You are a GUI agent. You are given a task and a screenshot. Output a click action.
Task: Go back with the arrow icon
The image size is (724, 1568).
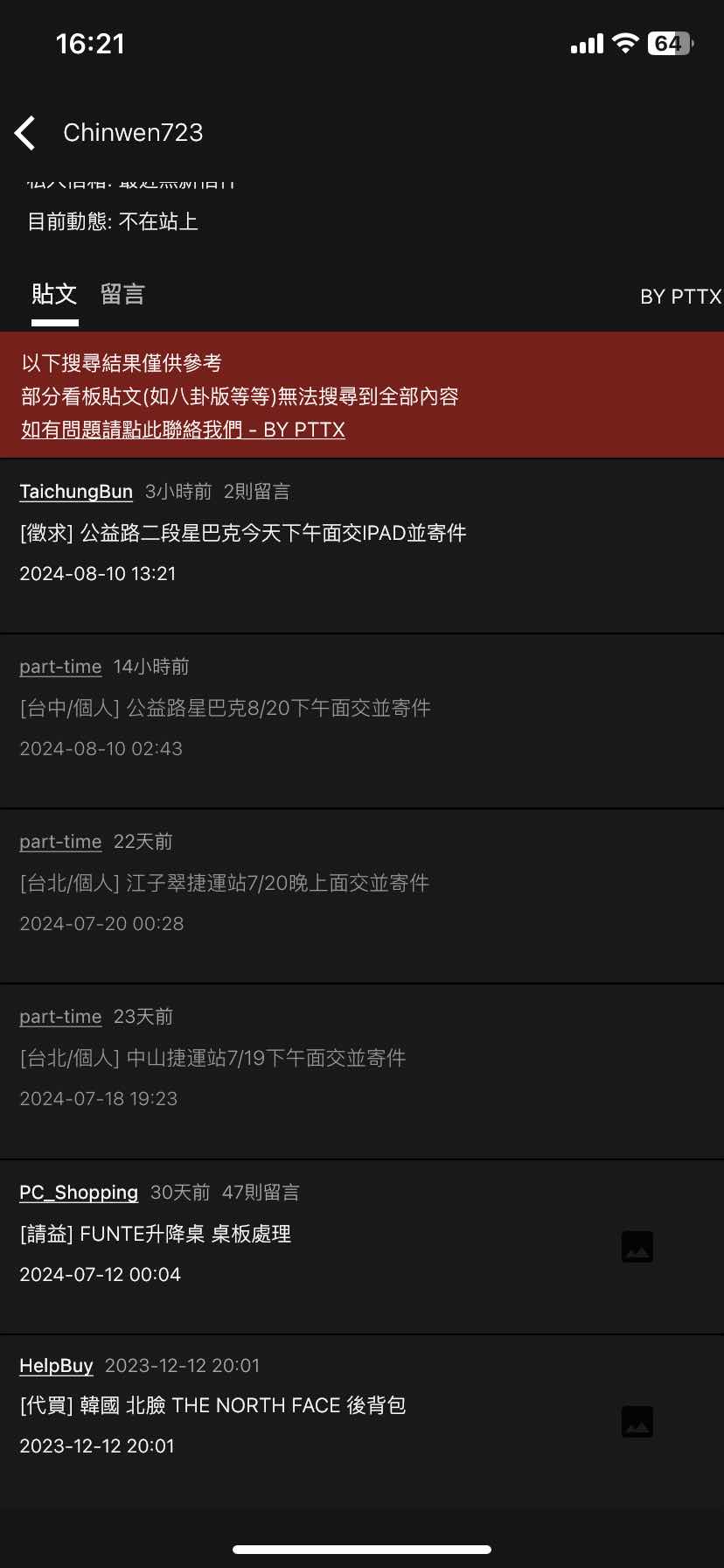click(26, 133)
